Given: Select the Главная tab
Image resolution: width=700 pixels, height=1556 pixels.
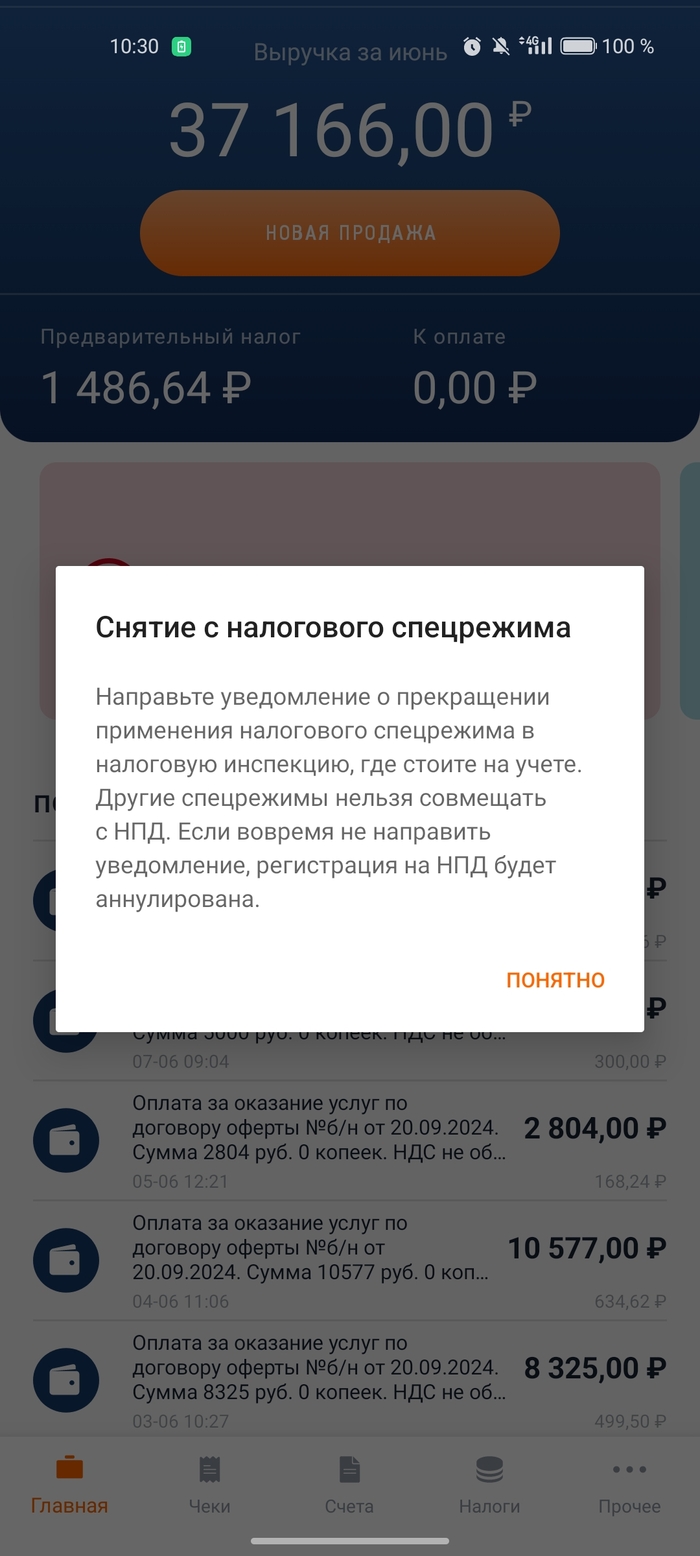Looking at the screenshot, I should click(x=69, y=1485).
